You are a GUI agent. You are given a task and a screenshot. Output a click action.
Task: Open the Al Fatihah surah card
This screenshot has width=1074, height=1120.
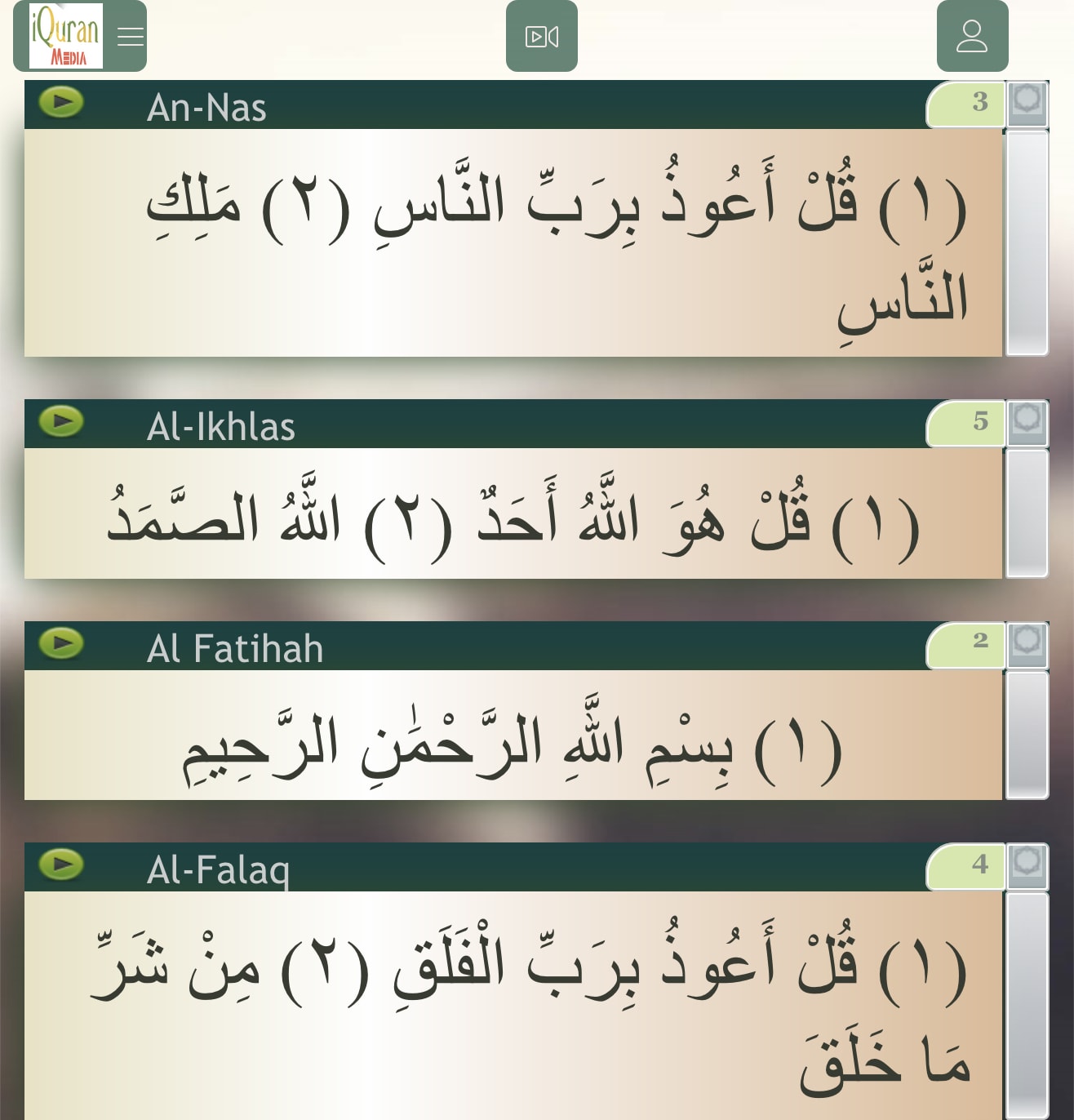click(513, 735)
